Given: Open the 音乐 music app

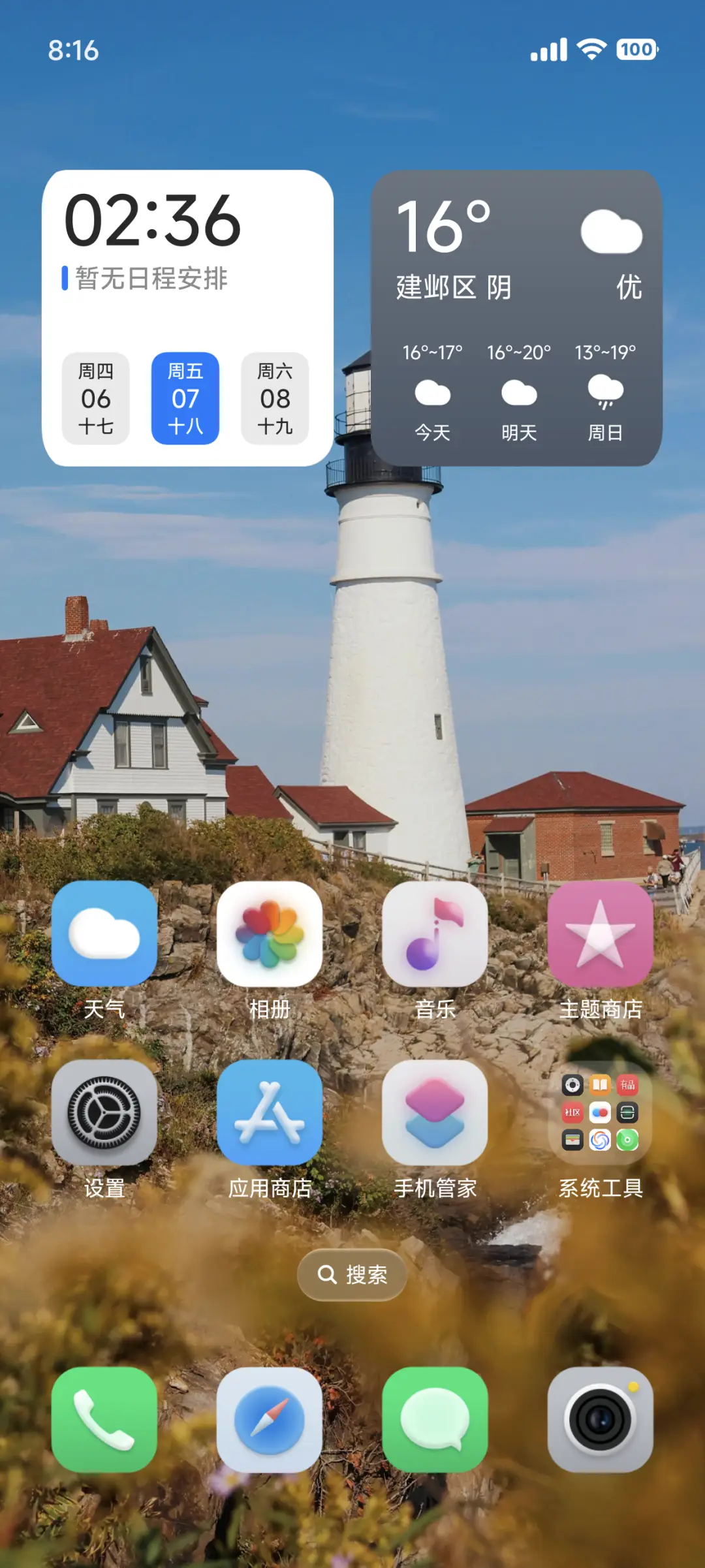Looking at the screenshot, I should (x=435, y=933).
